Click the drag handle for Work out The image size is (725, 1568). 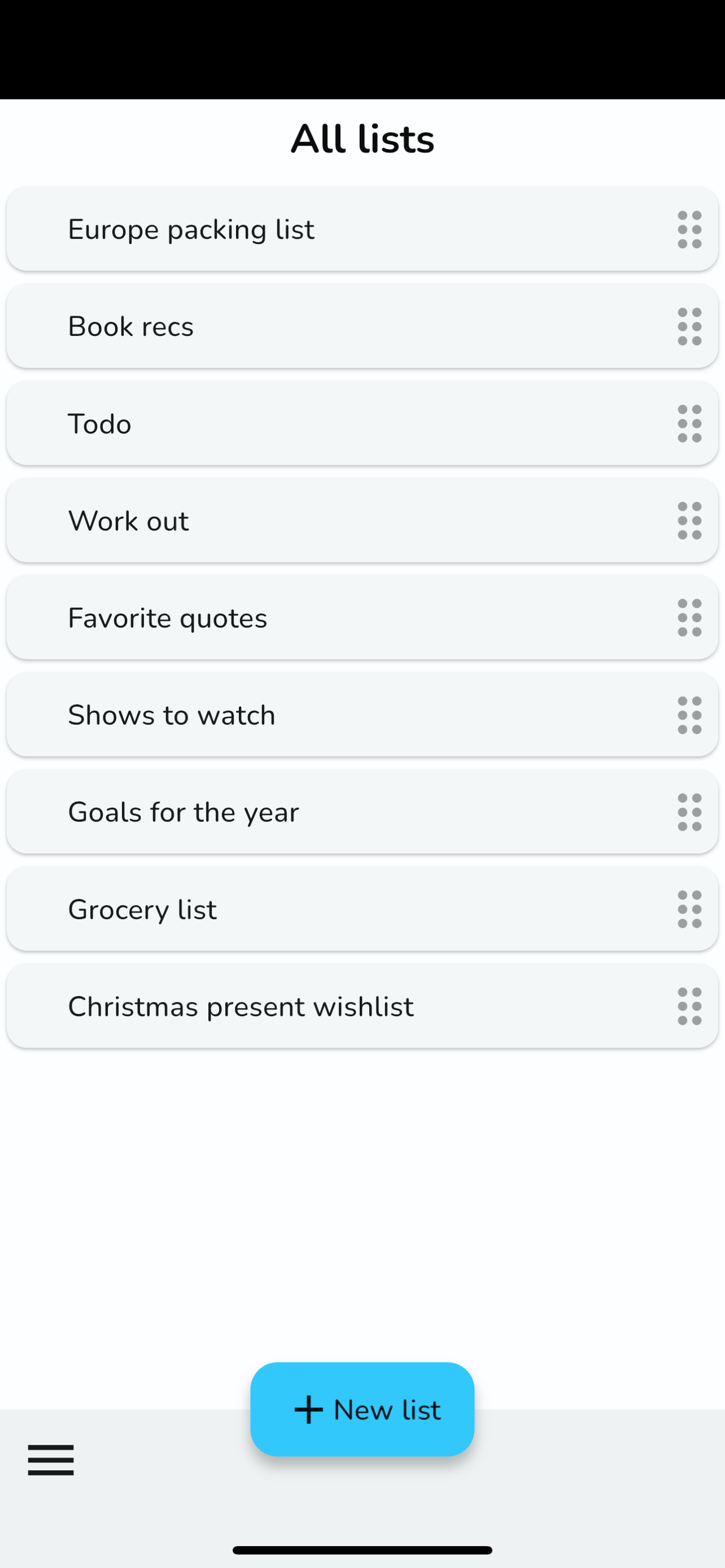[689, 521]
